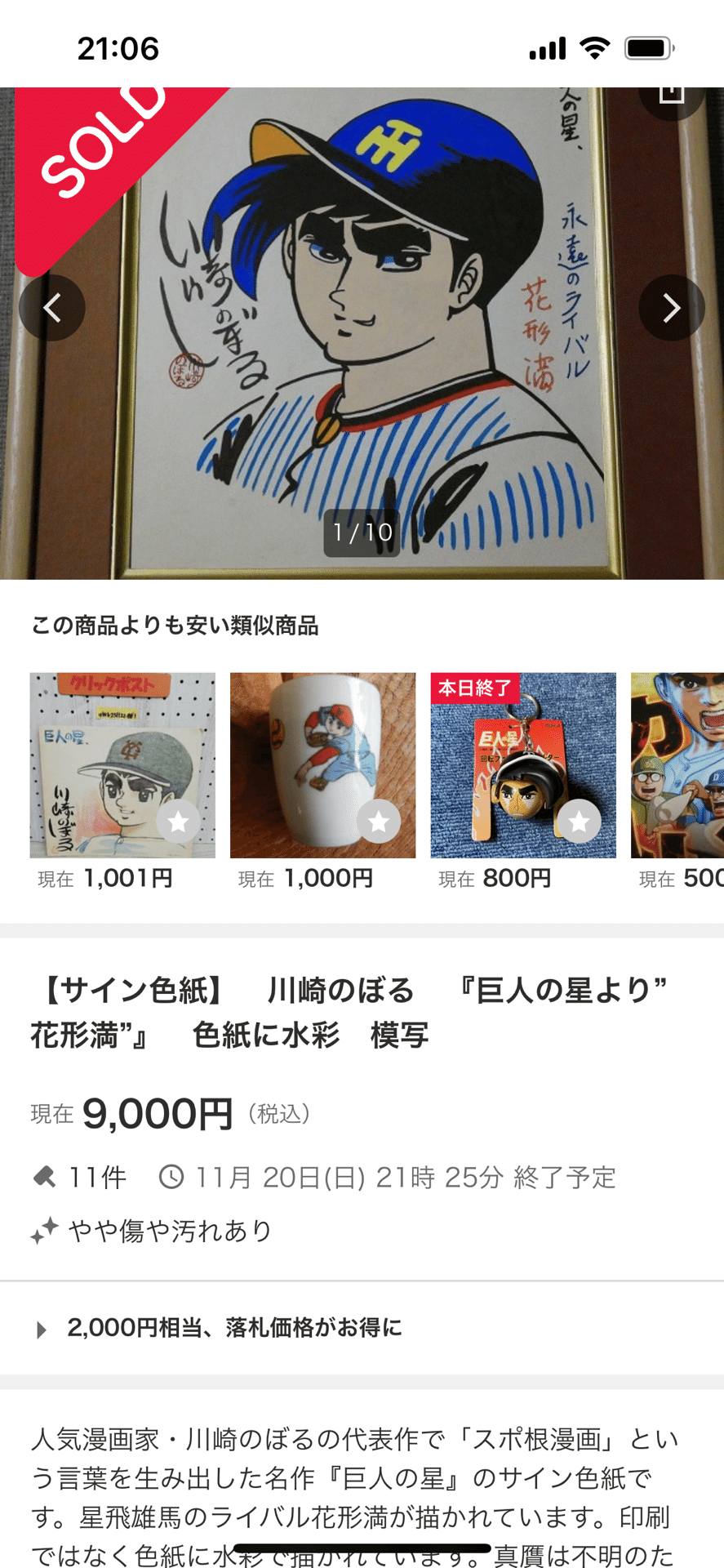
Task: Add the 800円 keychain to watchlist
Action: 579,822
